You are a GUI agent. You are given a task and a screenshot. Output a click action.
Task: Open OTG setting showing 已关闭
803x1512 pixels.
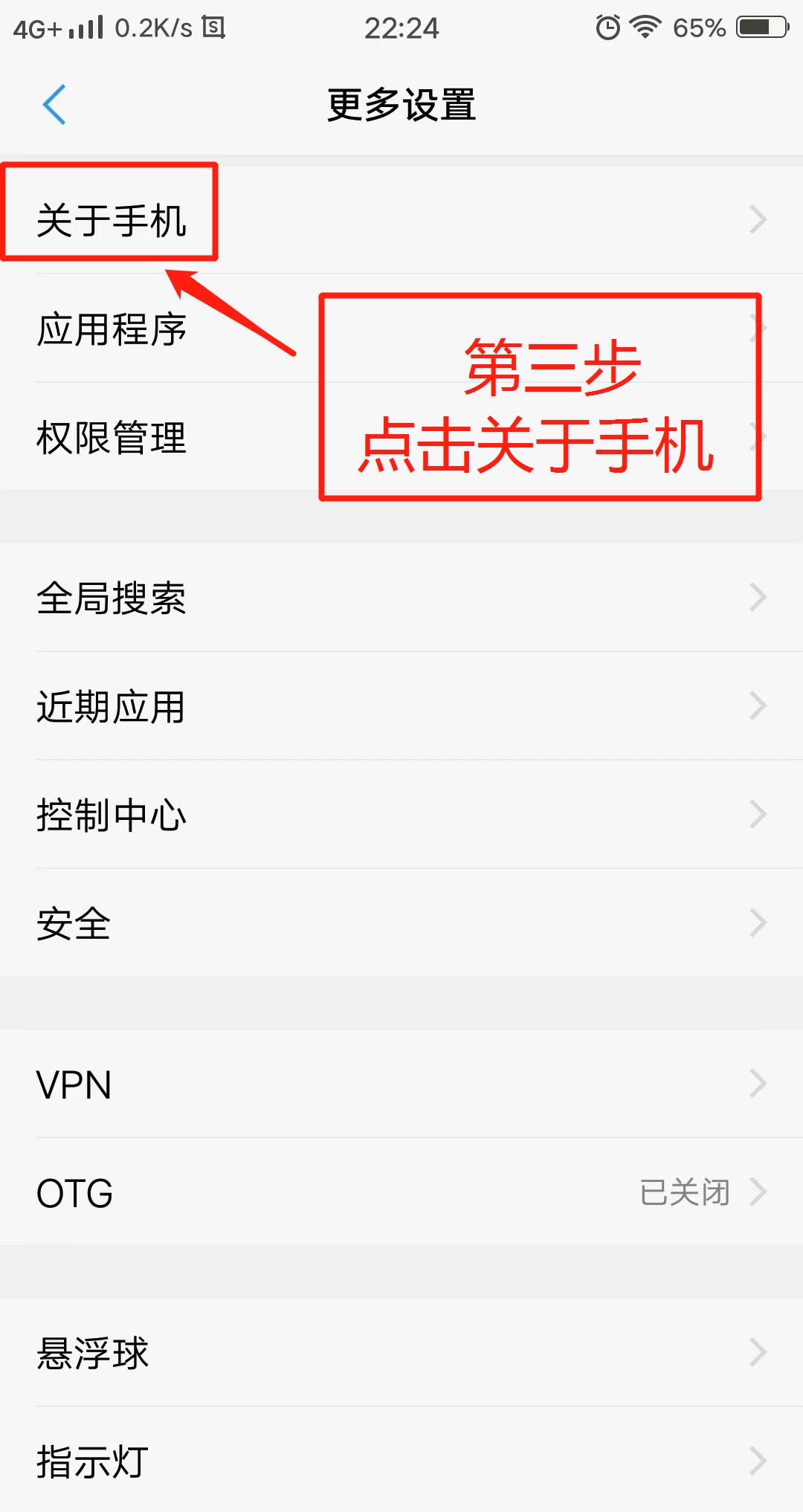click(x=401, y=1192)
